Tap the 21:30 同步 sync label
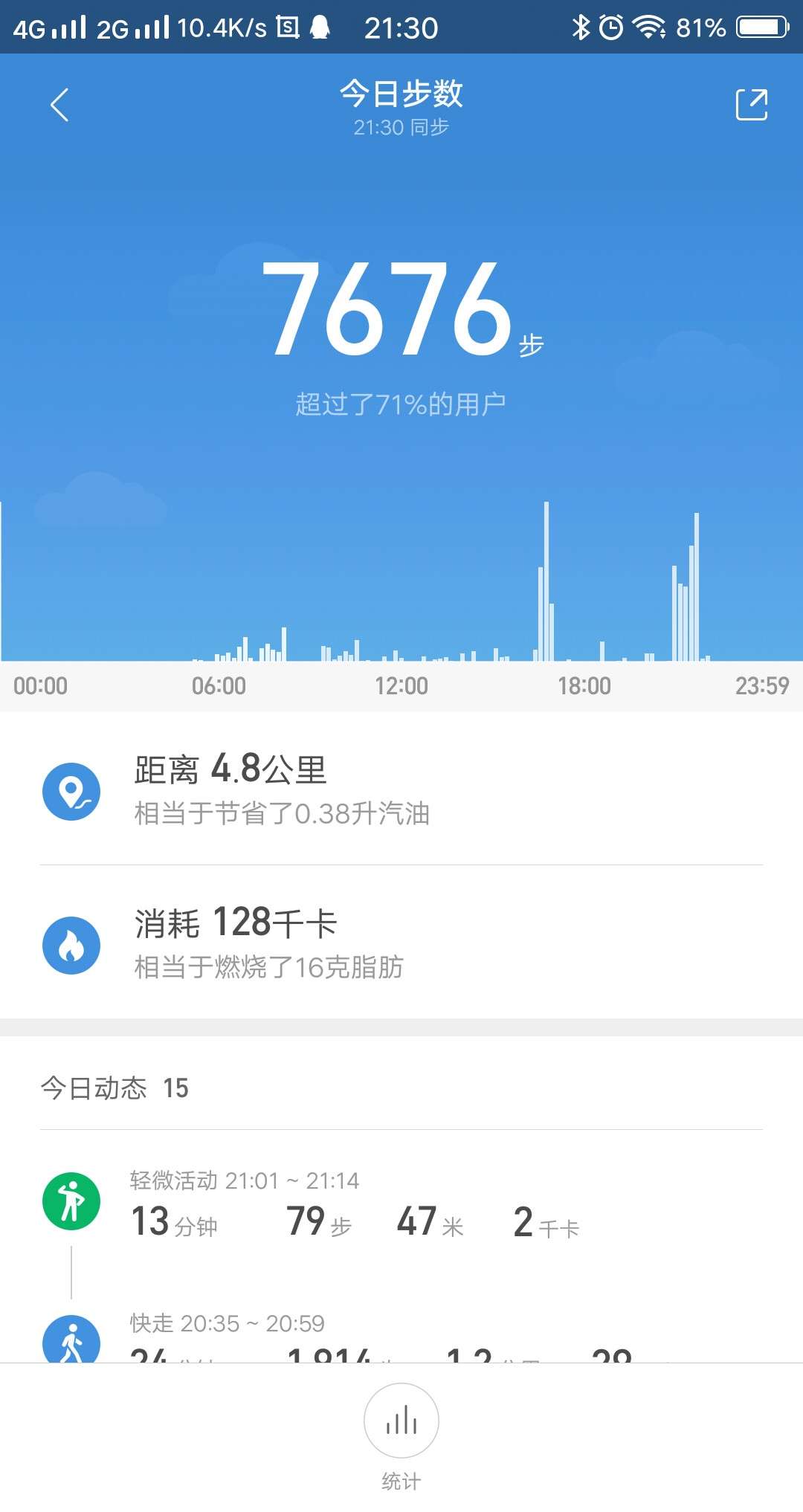The width and height of the screenshot is (803, 1512). click(x=401, y=127)
